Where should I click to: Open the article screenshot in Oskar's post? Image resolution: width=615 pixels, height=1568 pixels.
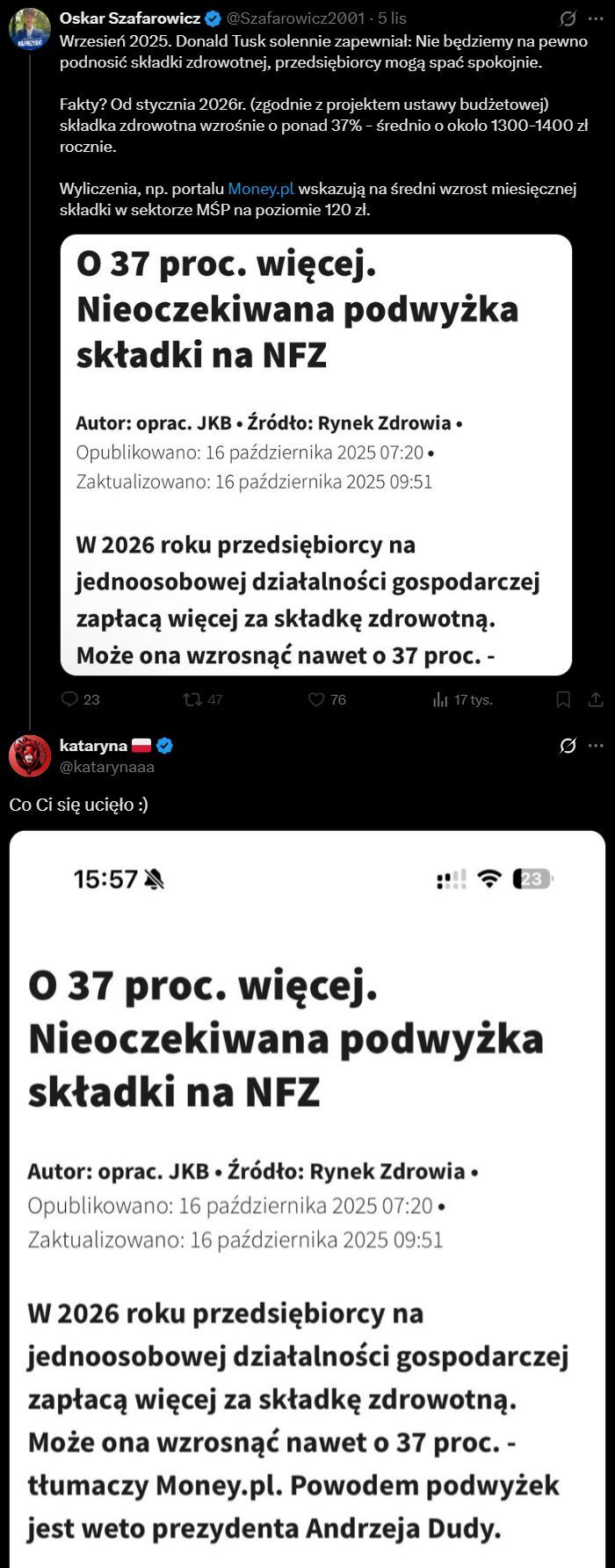(x=315, y=454)
